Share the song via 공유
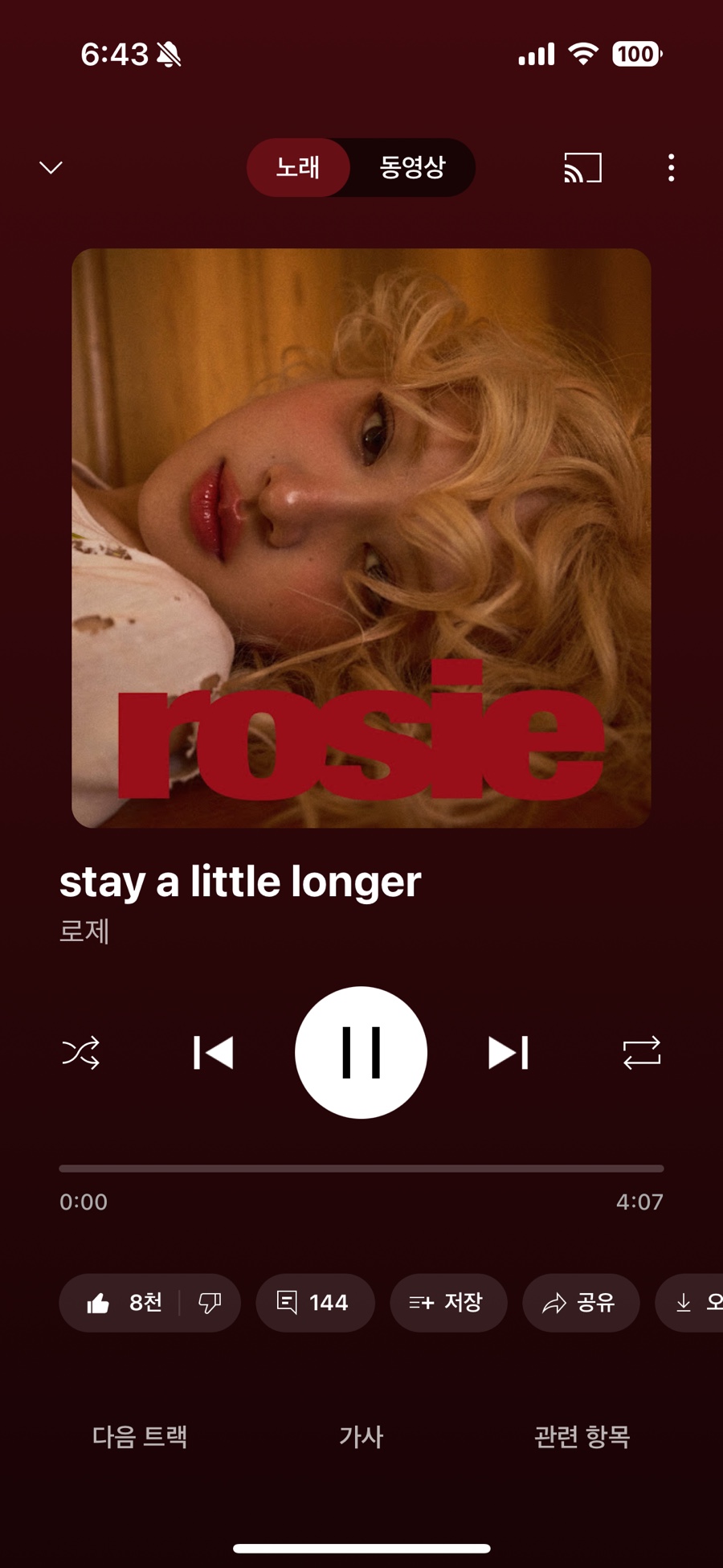 (580, 1303)
